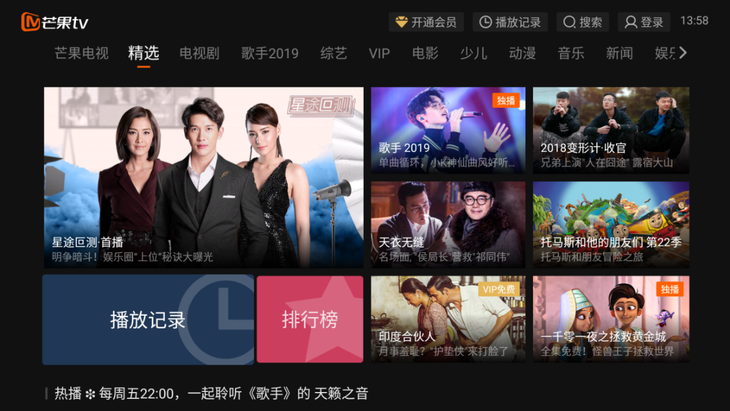Open the 开通会员 membership button
730x411 pixels.
pos(427,22)
